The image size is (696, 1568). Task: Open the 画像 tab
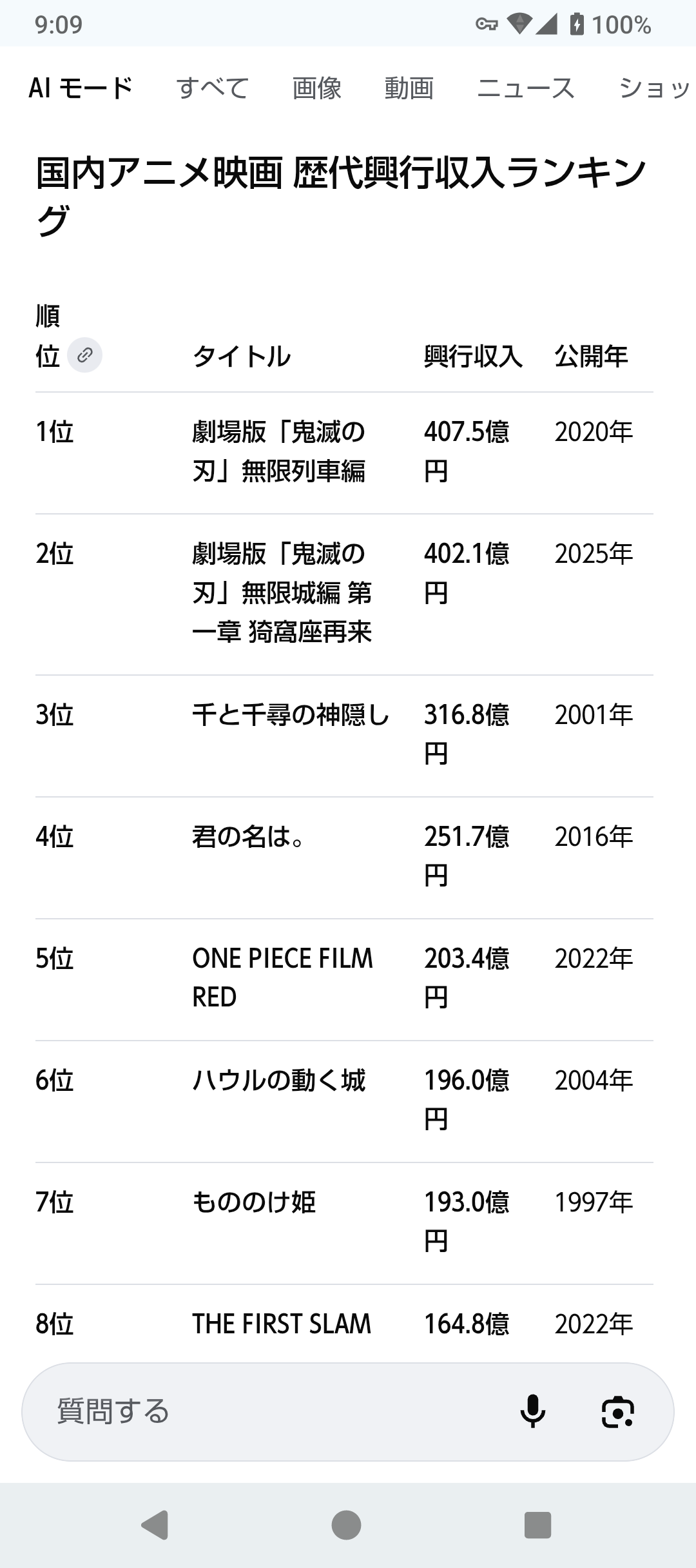tap(317, 88)
